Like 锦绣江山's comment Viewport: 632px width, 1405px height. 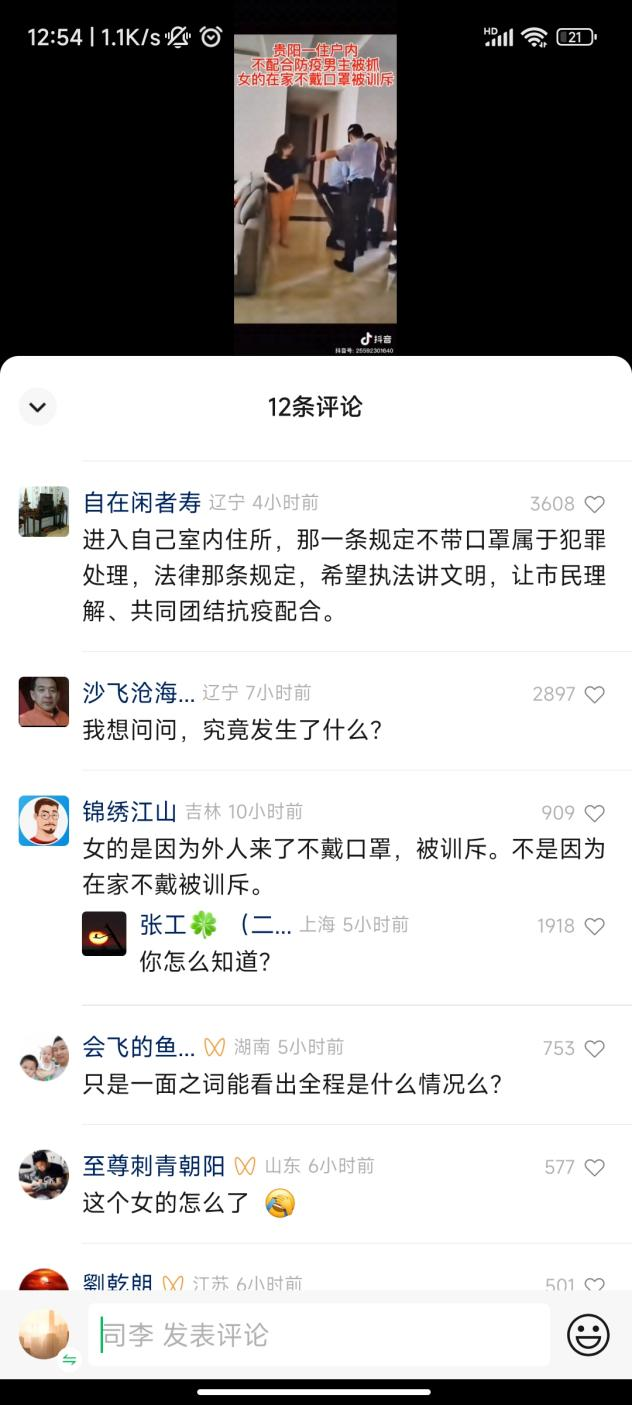point(595,813)
